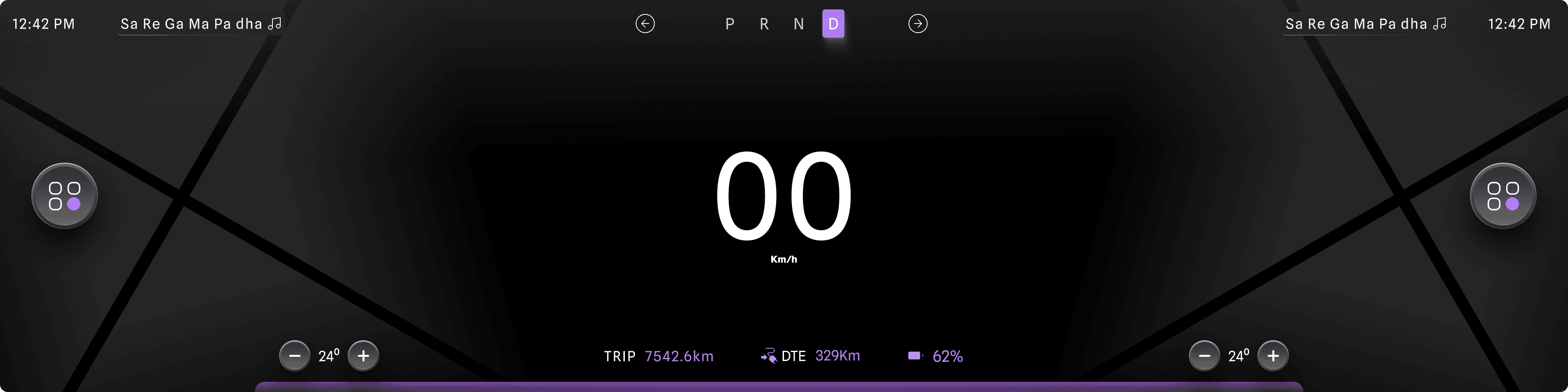The height and width of the screenshot is (392, 1568).
Task: Select Drive gear D
Action: 833,24
